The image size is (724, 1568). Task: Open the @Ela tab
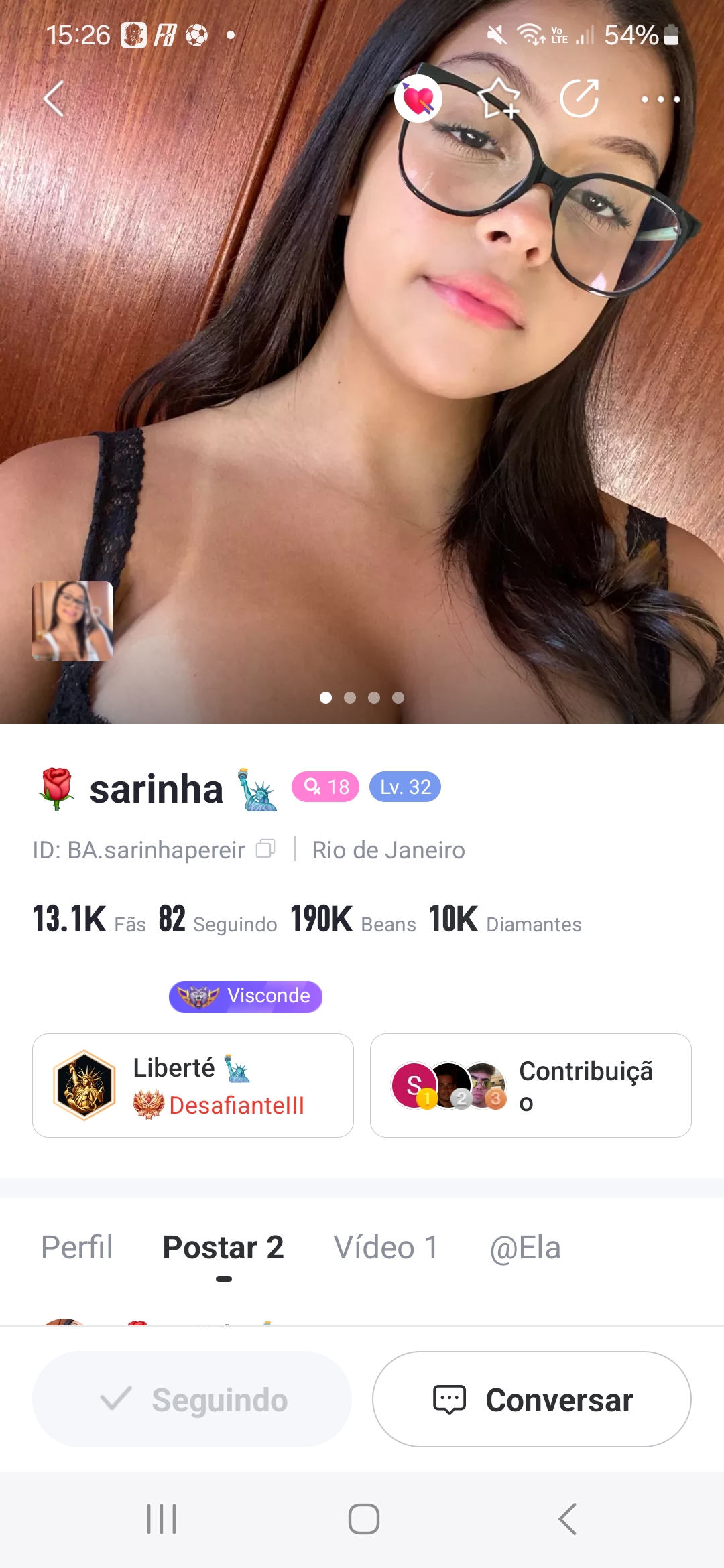click(x=525, y=1248)
